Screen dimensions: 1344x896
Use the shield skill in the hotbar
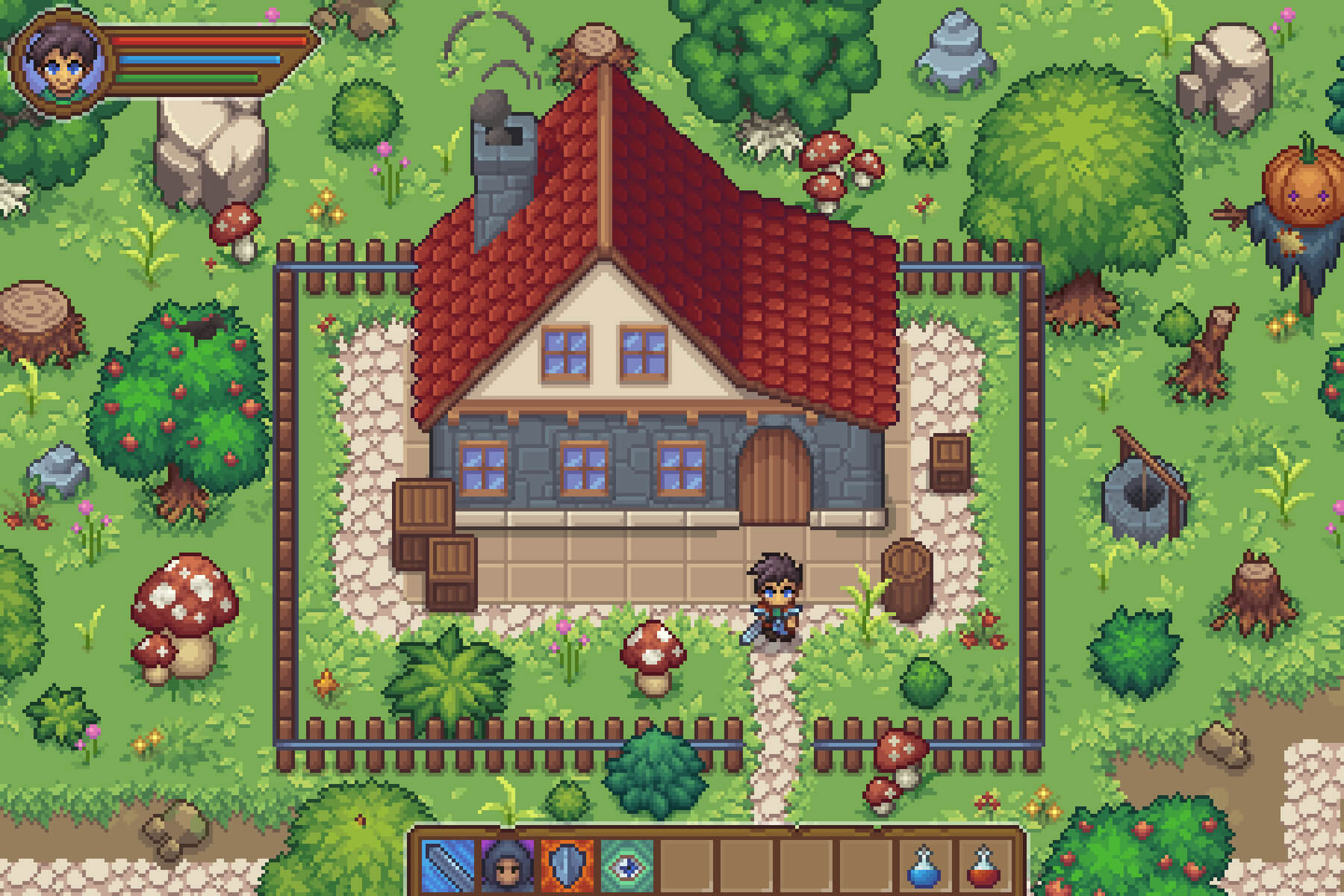[x=567, y=865]
